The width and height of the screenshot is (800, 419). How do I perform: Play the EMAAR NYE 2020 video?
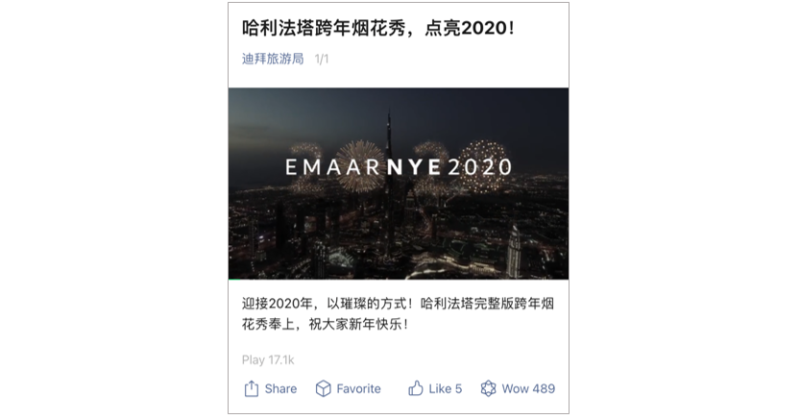398,184
